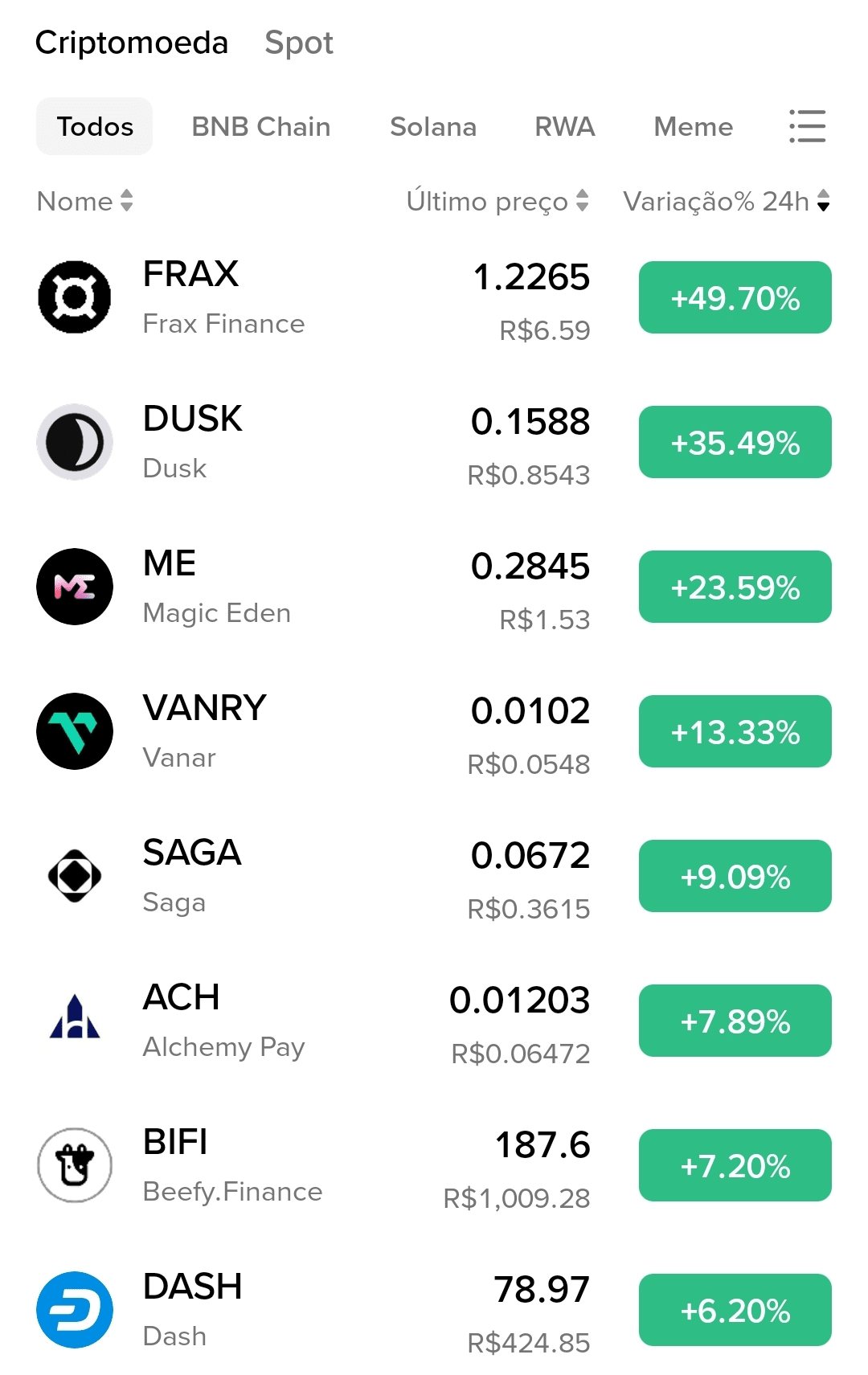Open DUSK market details

click(x=193, y=442)
